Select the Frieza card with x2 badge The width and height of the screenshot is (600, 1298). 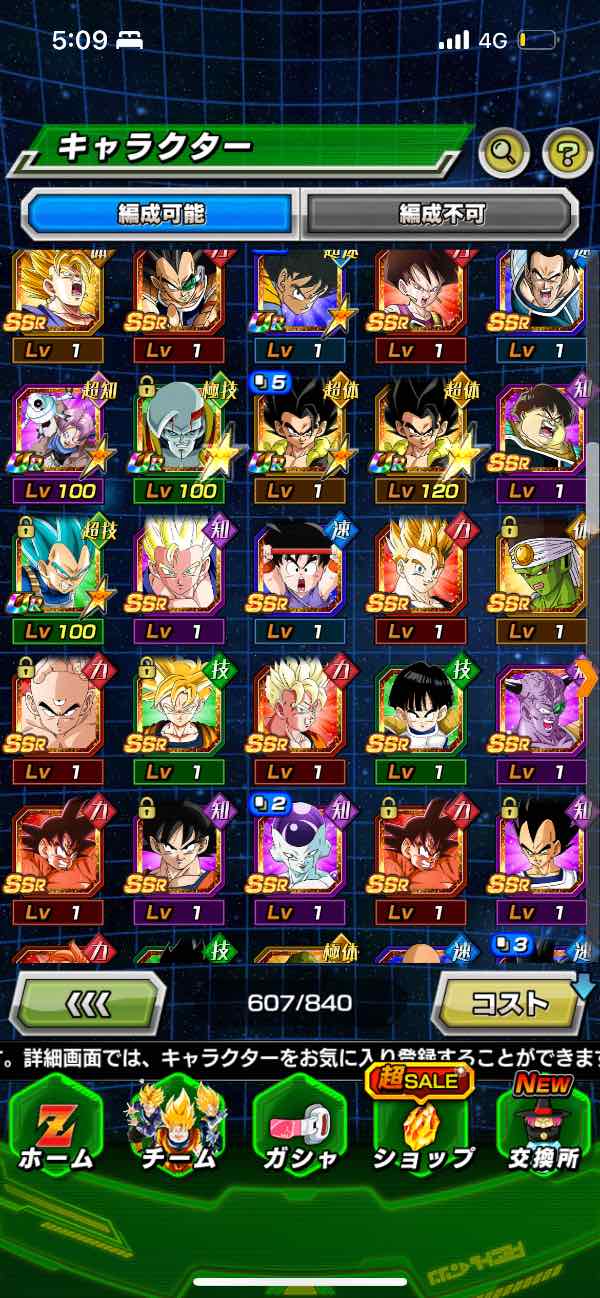pyautogui.click(x=300, y=860)
